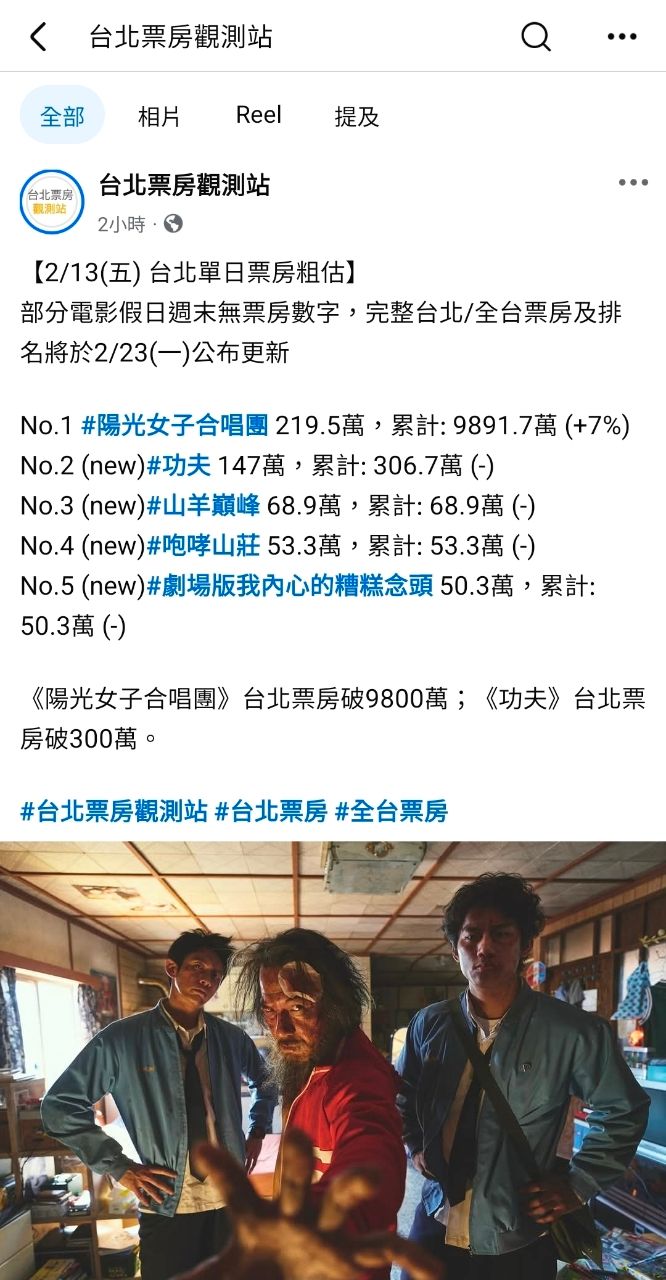Open the 台北票房觀測站 profile picture on the post

coord(52,202)
